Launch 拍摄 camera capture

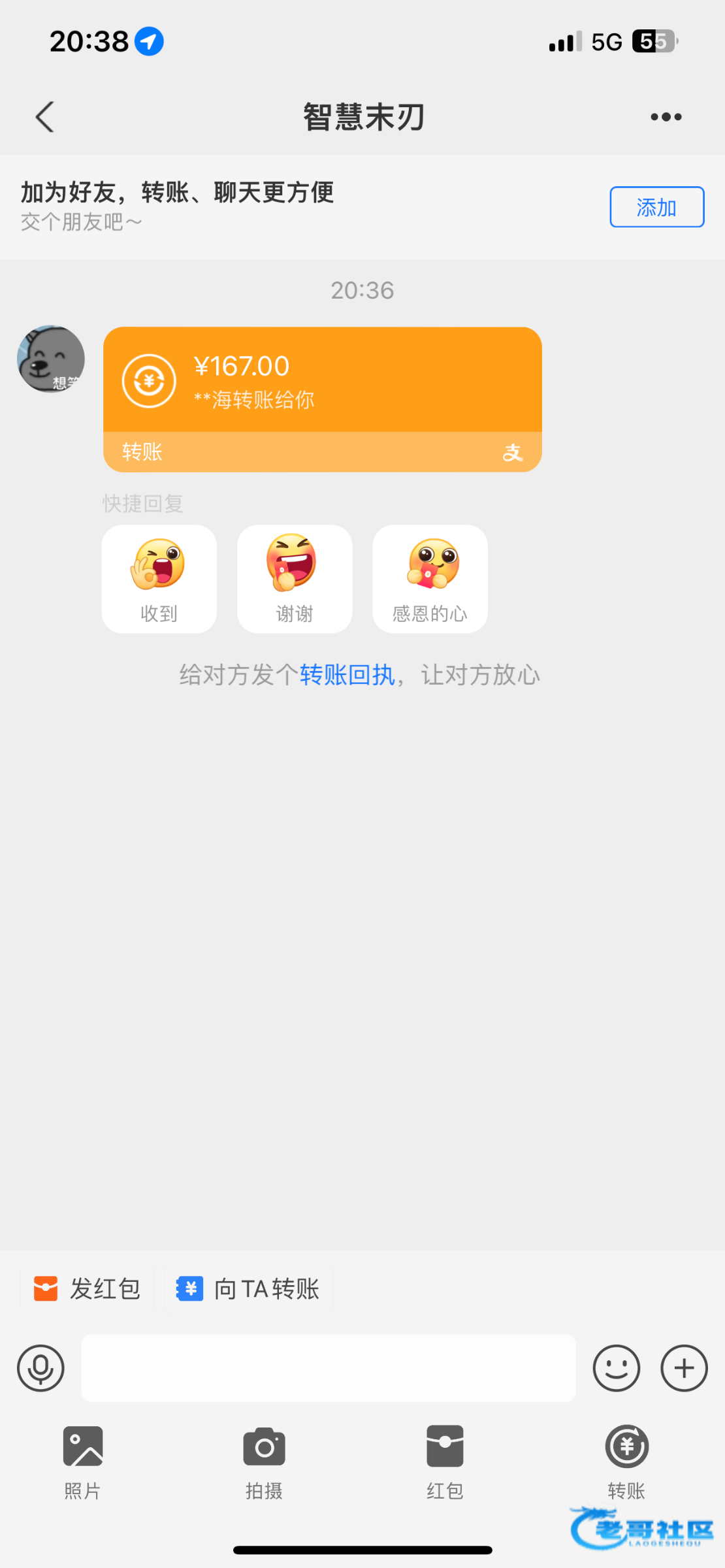(264, 1462)
